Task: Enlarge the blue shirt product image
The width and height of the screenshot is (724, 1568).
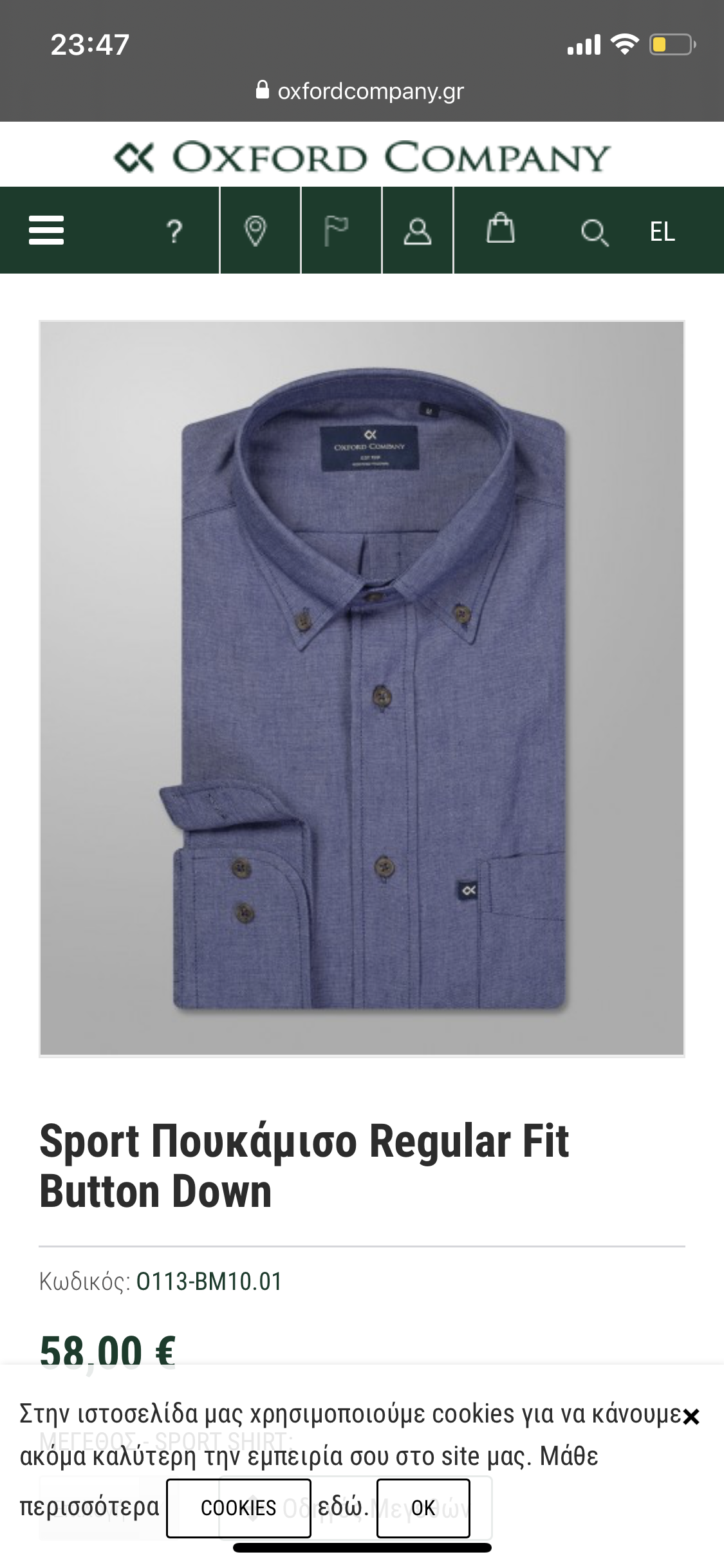Action: point(362,689)
